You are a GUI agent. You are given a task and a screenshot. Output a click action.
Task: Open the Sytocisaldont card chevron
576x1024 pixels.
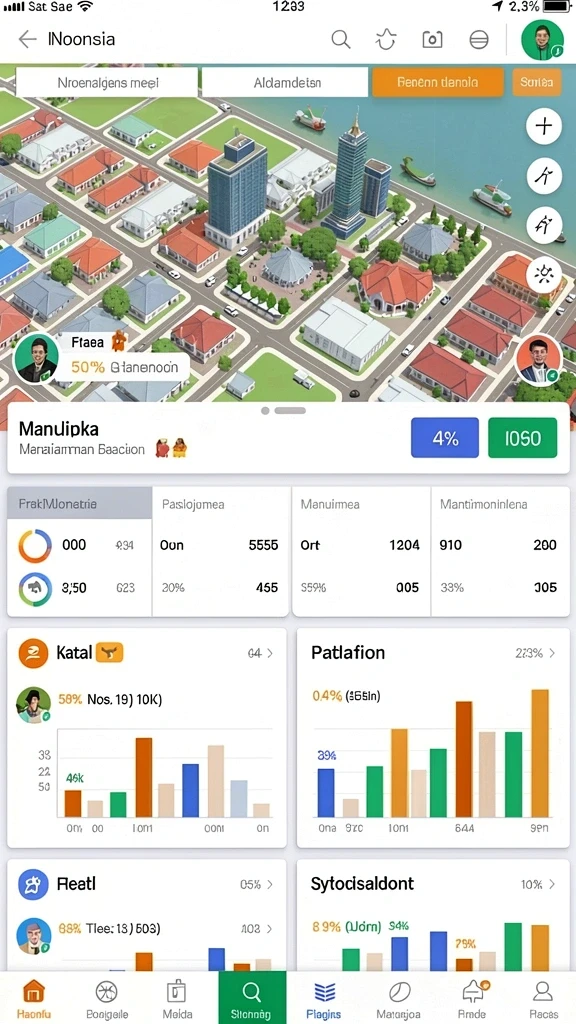[x=552, y=884]
